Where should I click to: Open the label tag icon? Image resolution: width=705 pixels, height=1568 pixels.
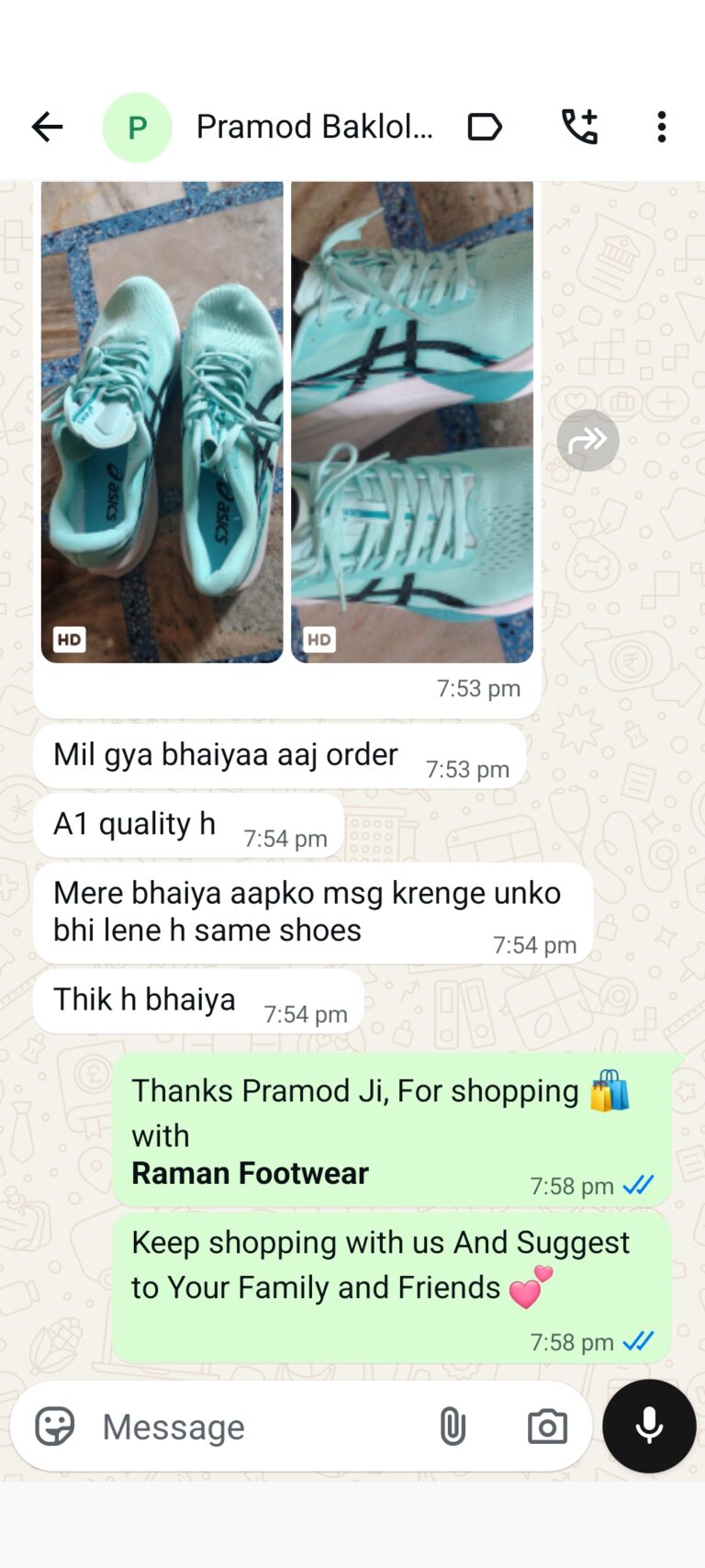click(x=484, y=127)
